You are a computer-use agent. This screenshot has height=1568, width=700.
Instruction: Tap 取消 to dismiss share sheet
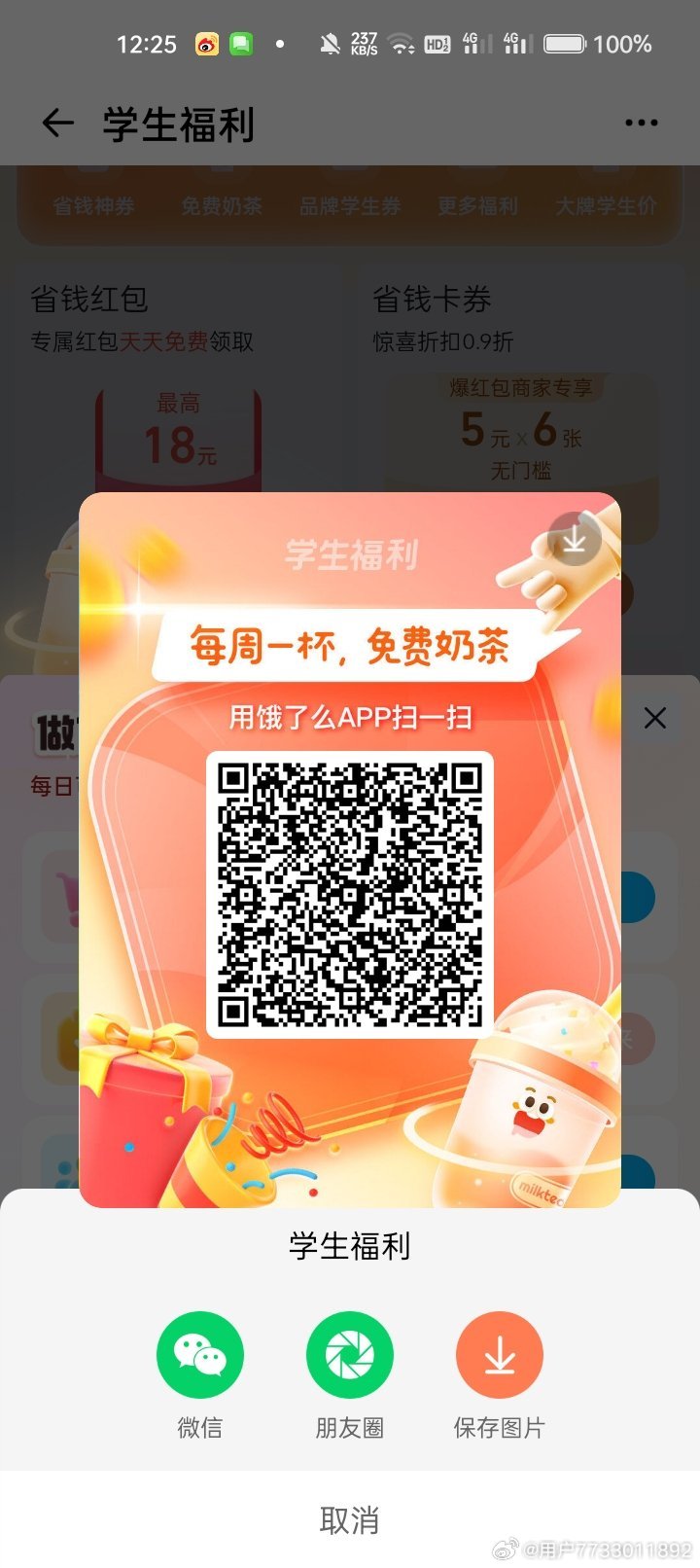pyautogui.click(x=350, y=1519)
